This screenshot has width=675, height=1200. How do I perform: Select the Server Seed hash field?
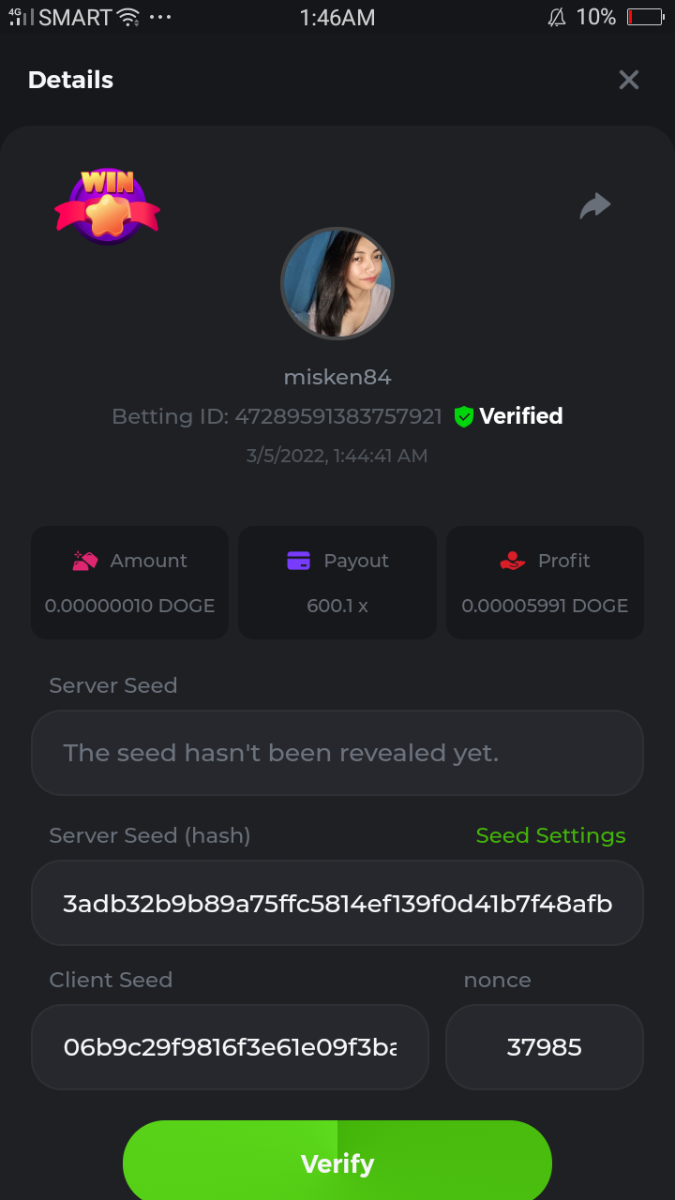pos(337,904)
